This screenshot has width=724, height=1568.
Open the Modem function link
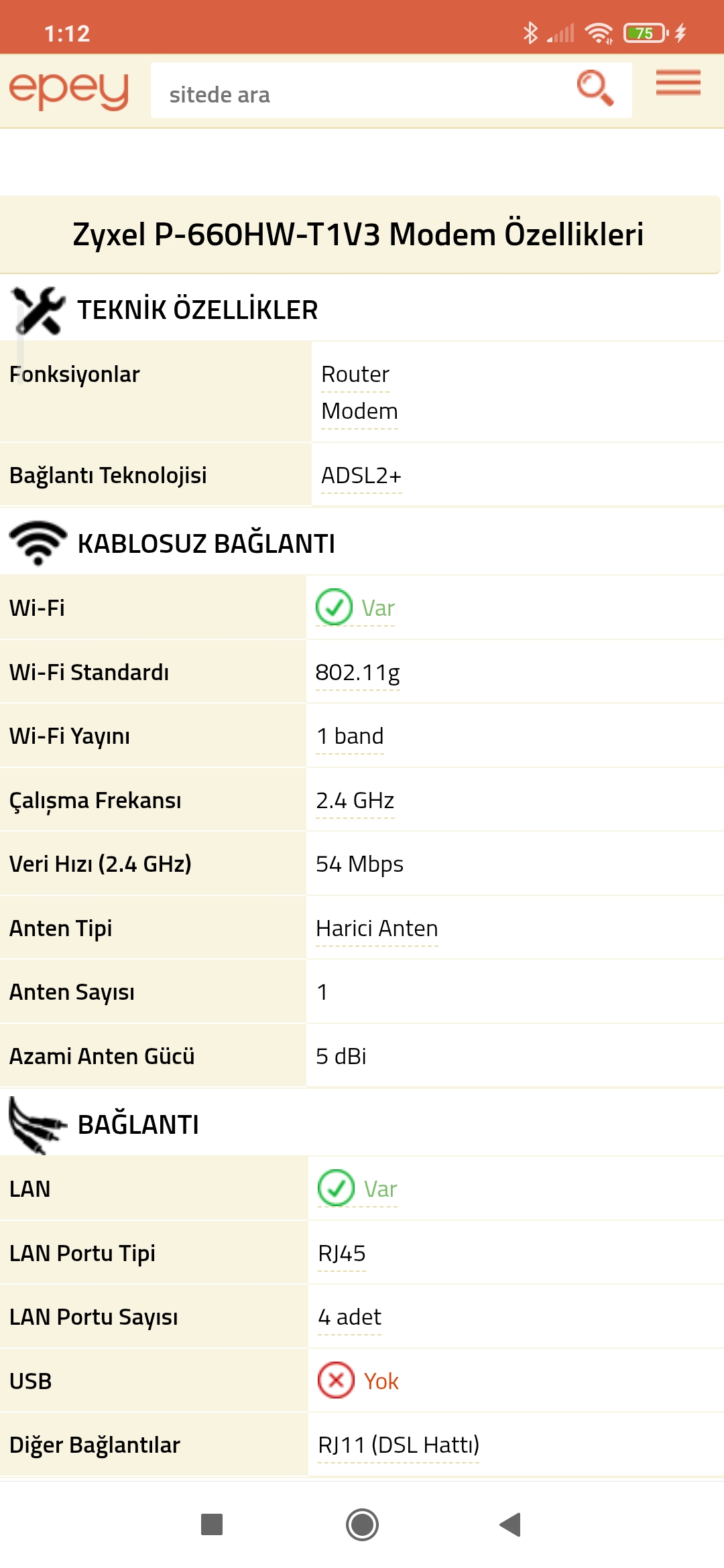pyautogui.click(x=359, y=411)
